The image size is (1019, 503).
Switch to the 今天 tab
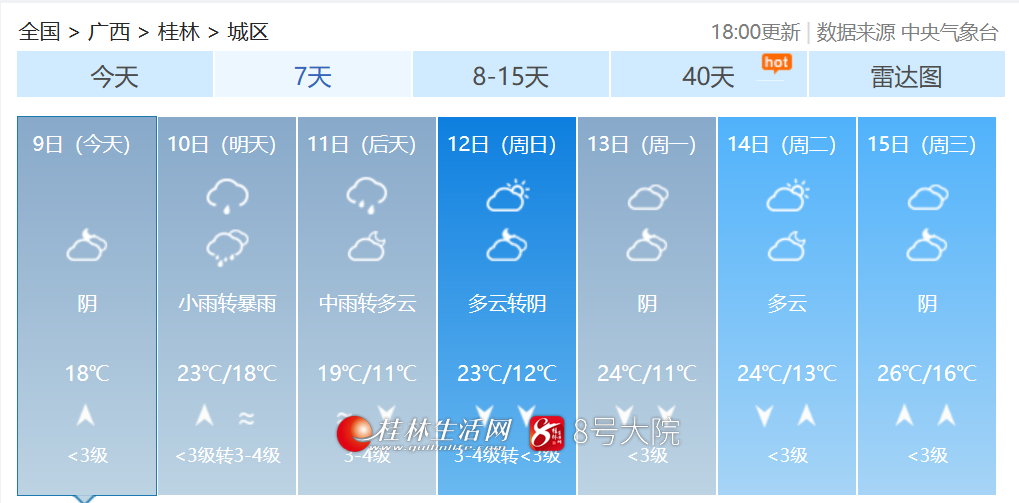point(115,76)
